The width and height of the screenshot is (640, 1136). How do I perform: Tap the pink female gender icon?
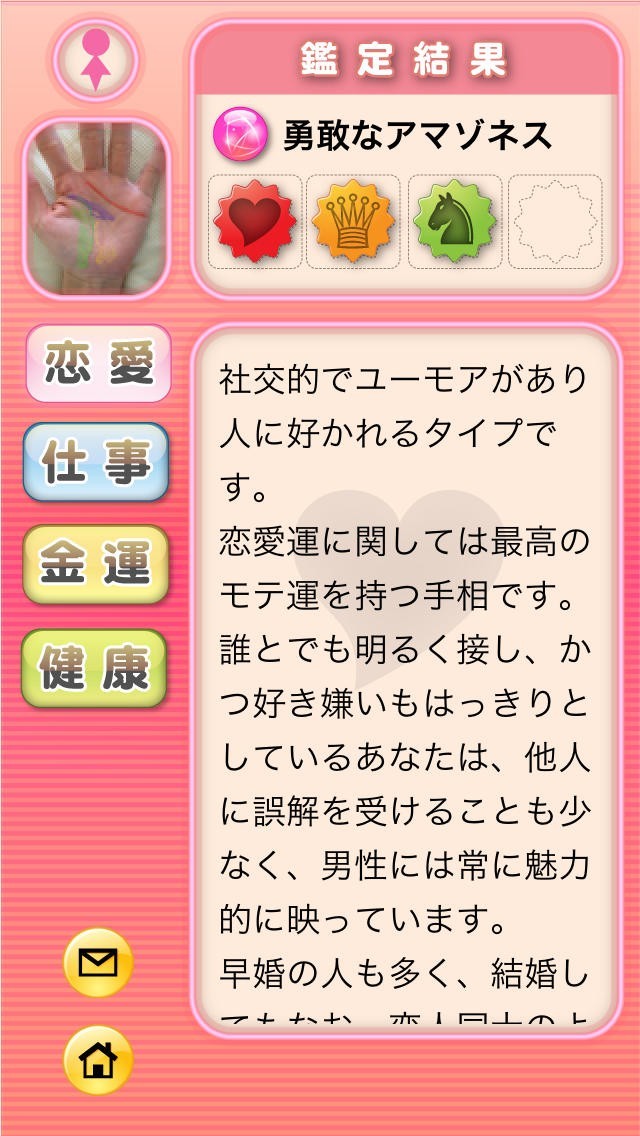(95, 59)
